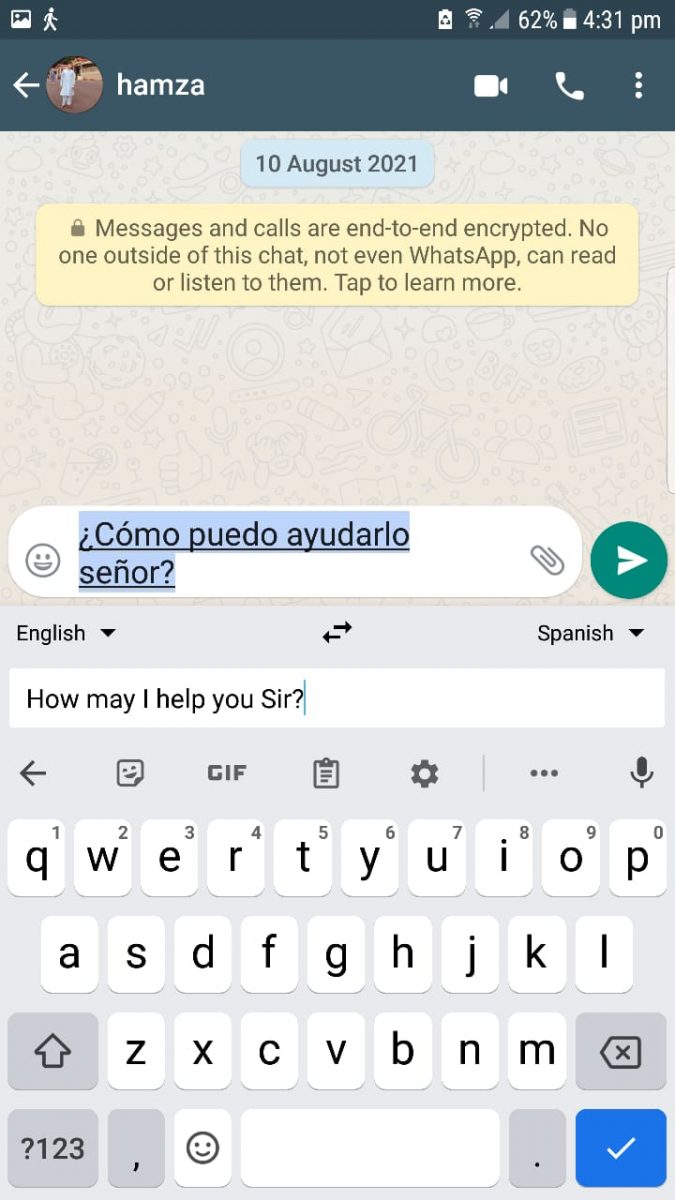Start a voice call with hamza
This screenshot has height=1200, width=675.
569,86
